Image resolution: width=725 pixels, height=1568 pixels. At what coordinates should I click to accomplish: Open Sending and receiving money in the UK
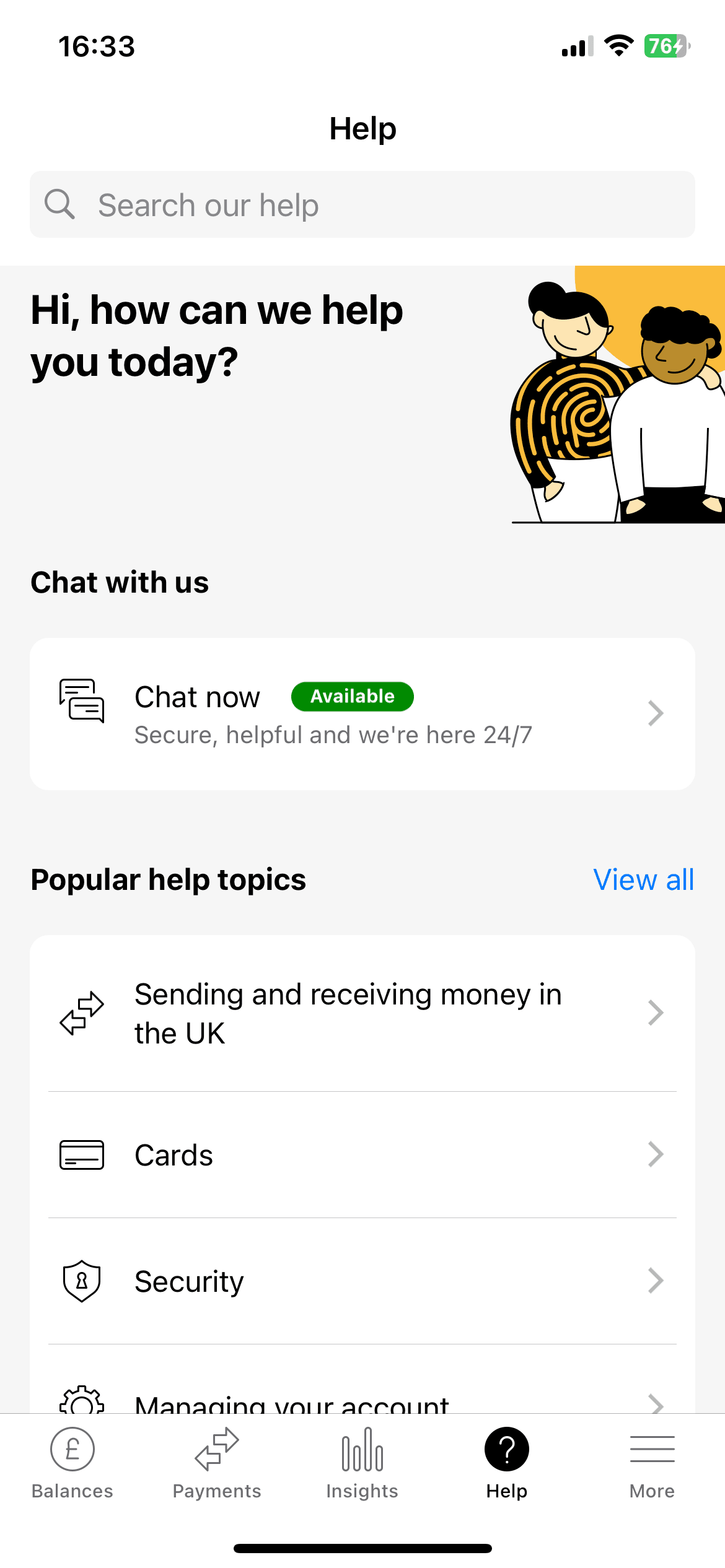pos(362,1013)
